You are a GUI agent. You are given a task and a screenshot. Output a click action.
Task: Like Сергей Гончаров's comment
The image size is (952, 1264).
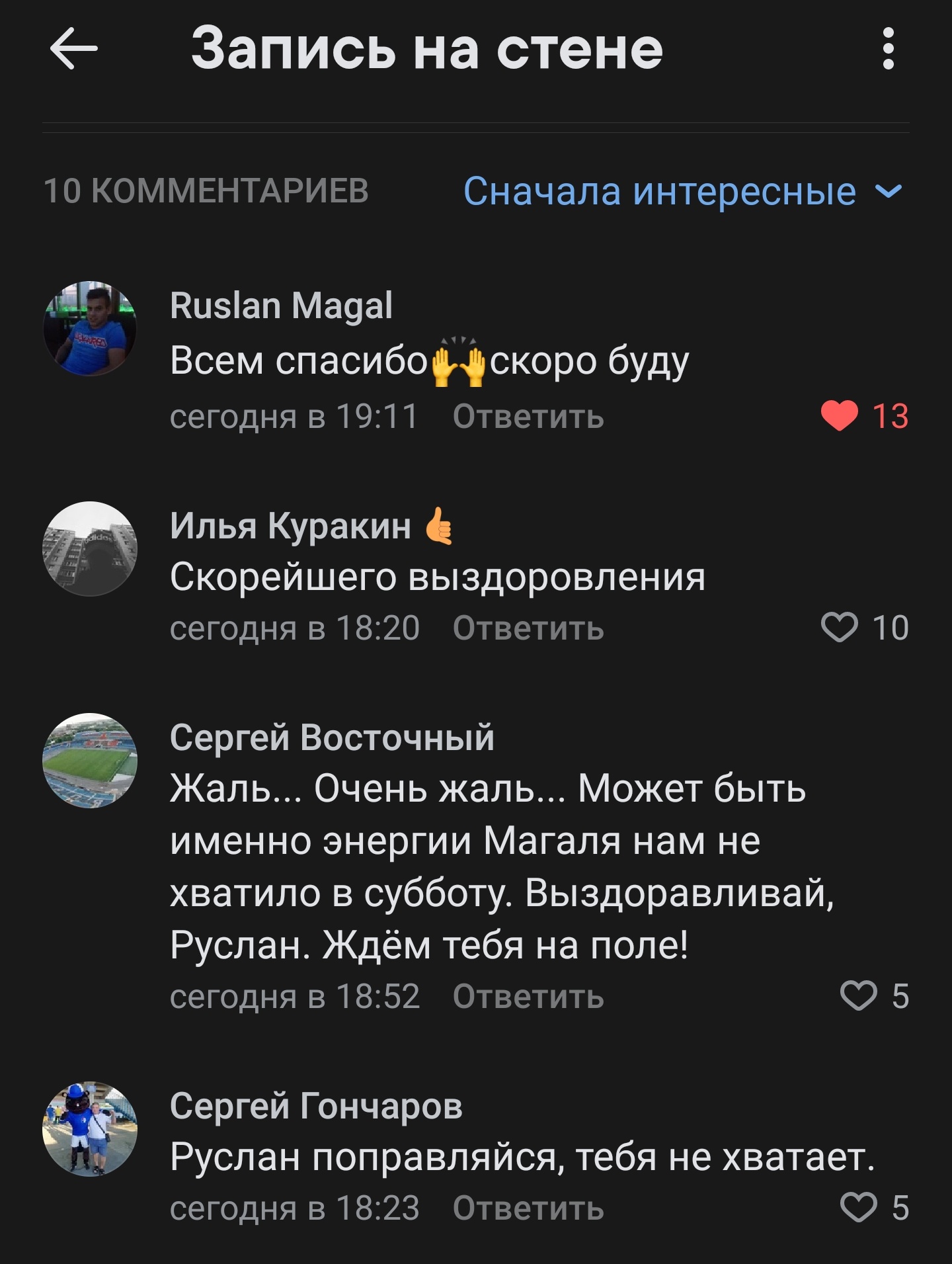[858, 1207]
